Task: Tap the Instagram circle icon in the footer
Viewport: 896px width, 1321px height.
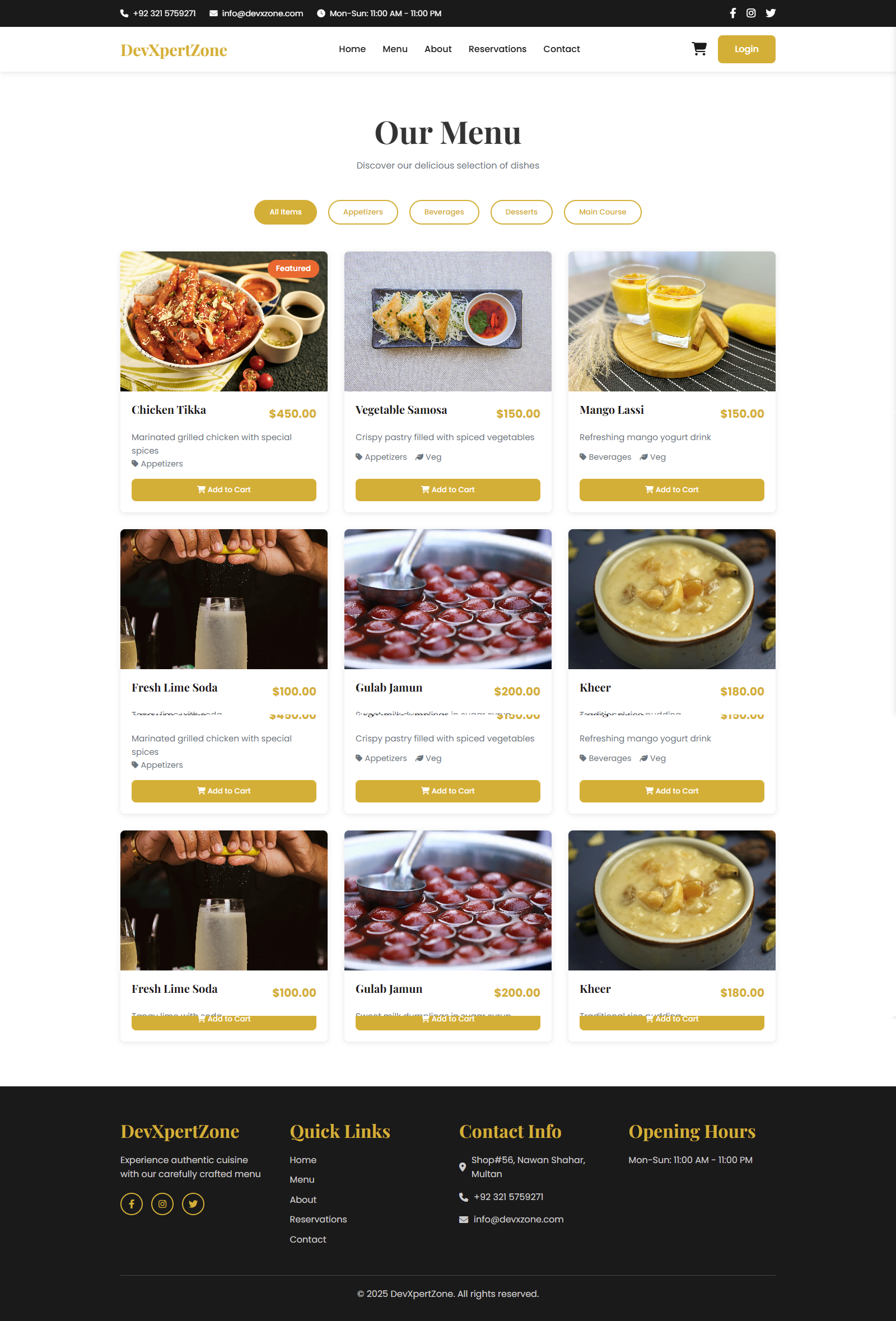Action: pyautogui.click(x=162, y=1203)
